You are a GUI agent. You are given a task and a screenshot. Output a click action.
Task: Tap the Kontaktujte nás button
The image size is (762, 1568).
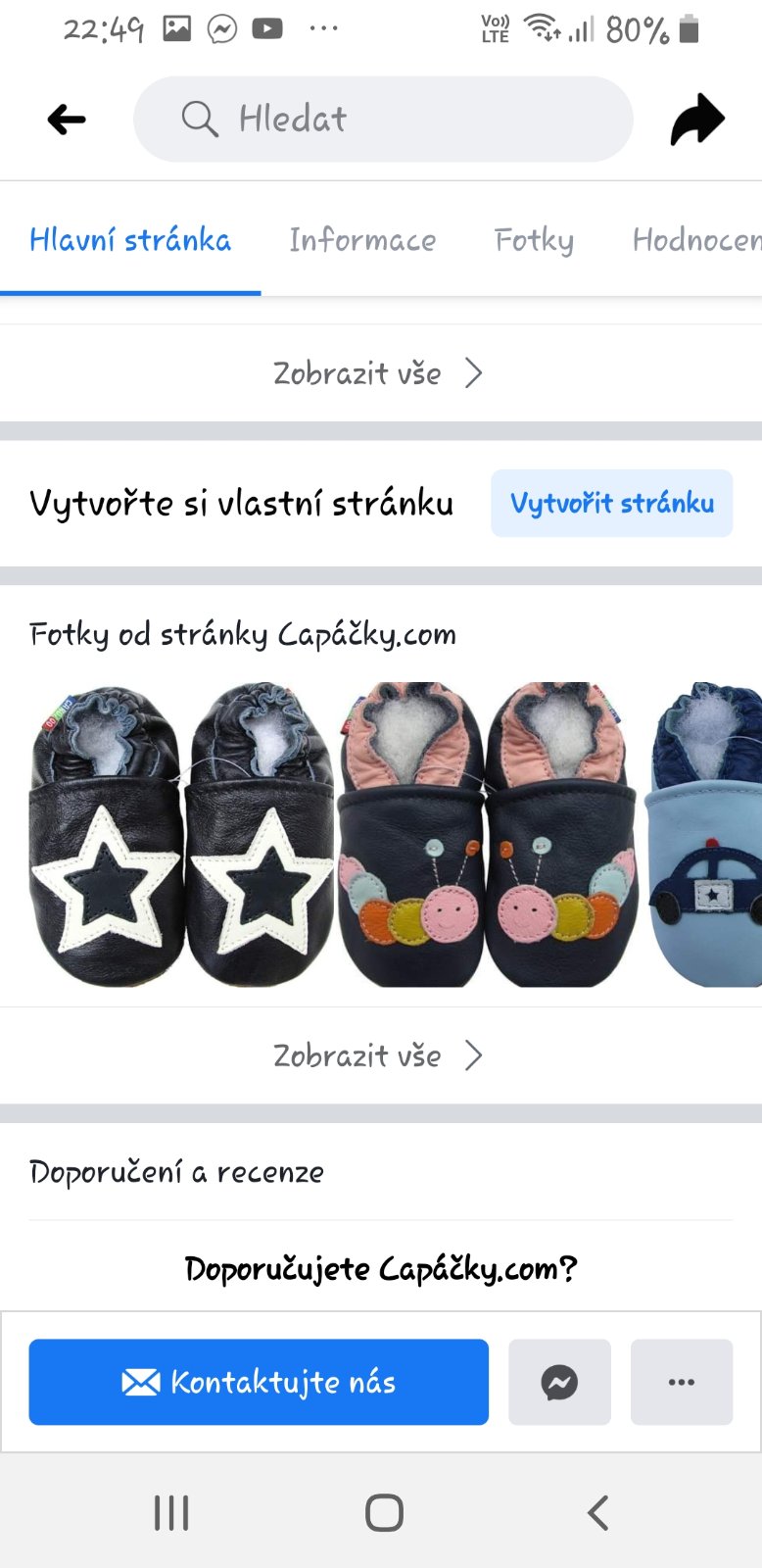coord(259,1382)
